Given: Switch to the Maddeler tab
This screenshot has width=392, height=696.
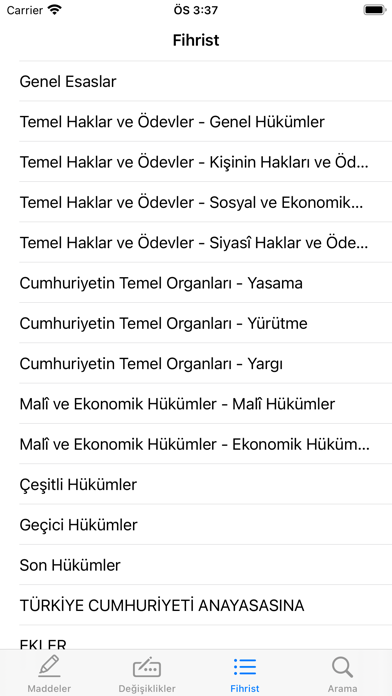Looking at the screenshot, I should point(49,674).
